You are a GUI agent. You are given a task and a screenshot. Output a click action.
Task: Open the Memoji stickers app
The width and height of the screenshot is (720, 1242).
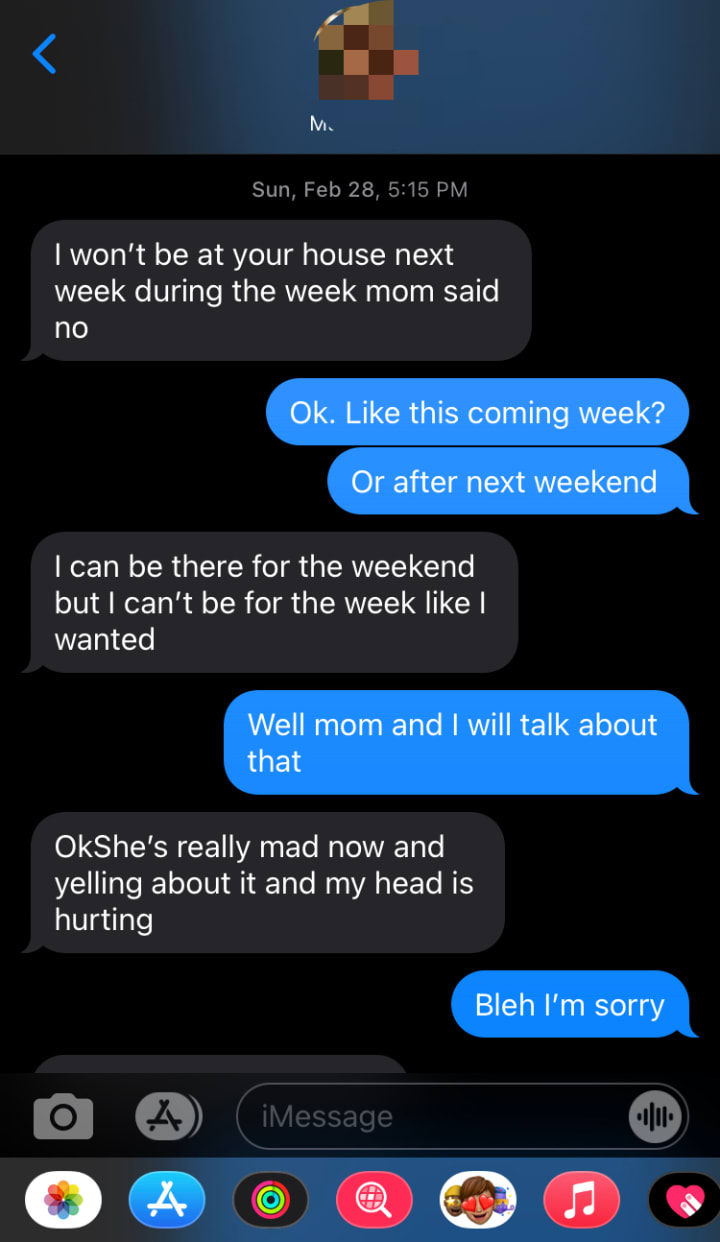pyautogui.click(x=478, y=1199)
